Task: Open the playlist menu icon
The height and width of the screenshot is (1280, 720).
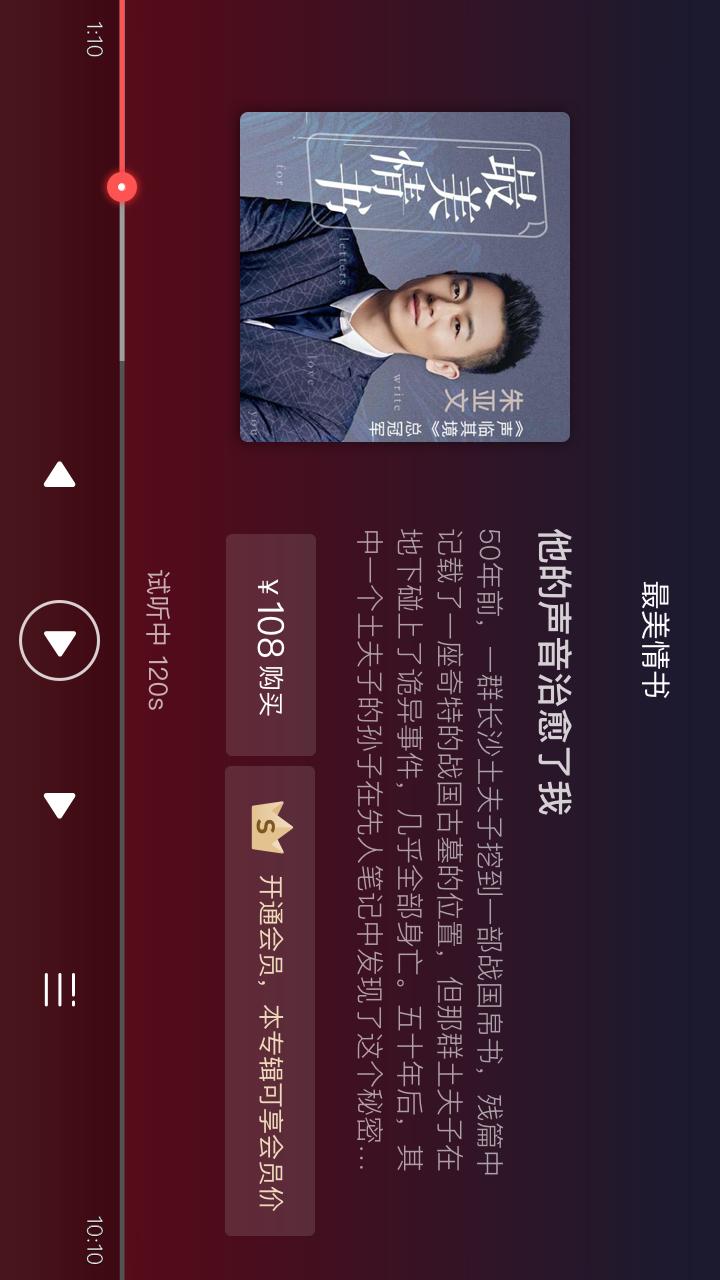Action: pos(60,989)
